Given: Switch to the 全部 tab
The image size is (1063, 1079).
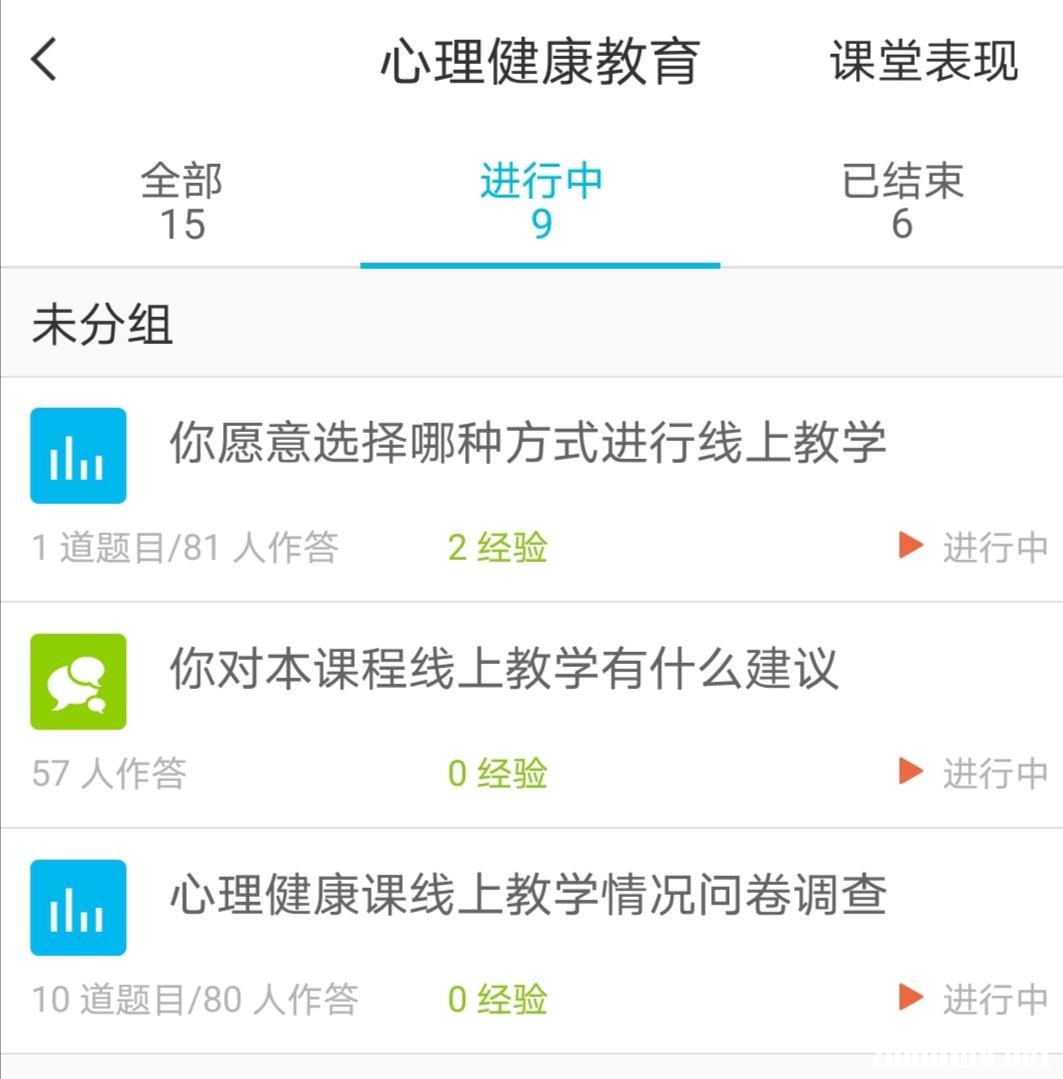Looking at the screenshot, I should pos(181,202).
